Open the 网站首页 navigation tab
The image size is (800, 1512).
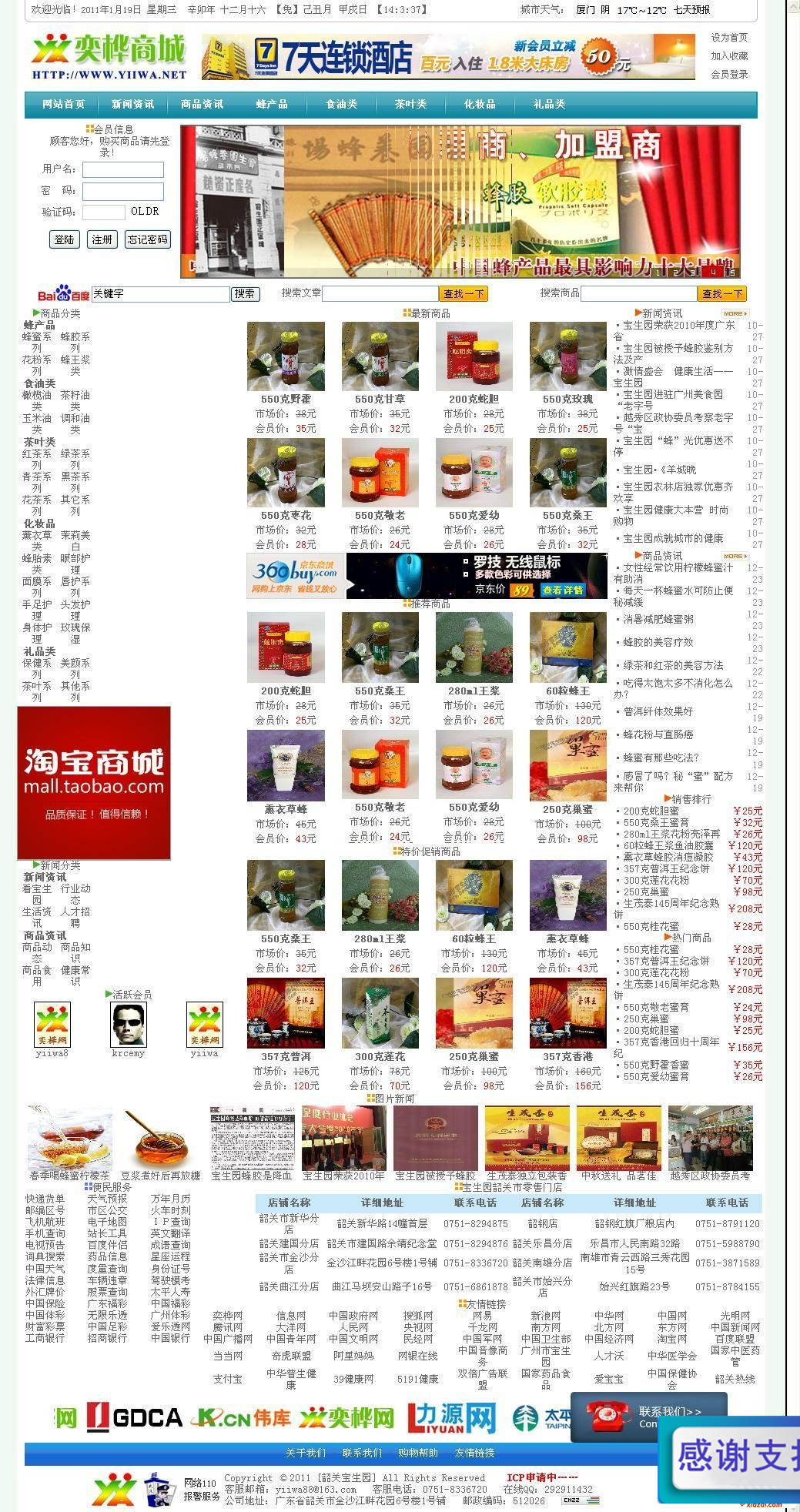[63, 104]
